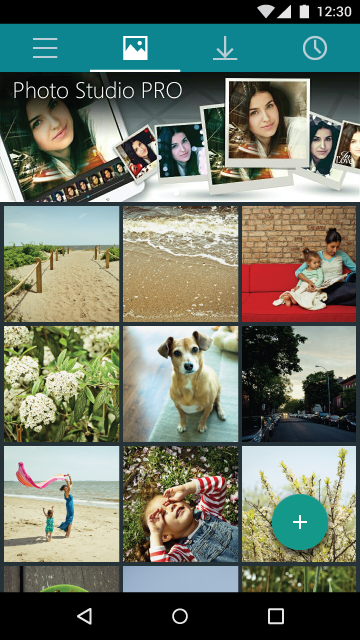Open the white flowers photo
This screenshot has width=360, height=640.
62,384
